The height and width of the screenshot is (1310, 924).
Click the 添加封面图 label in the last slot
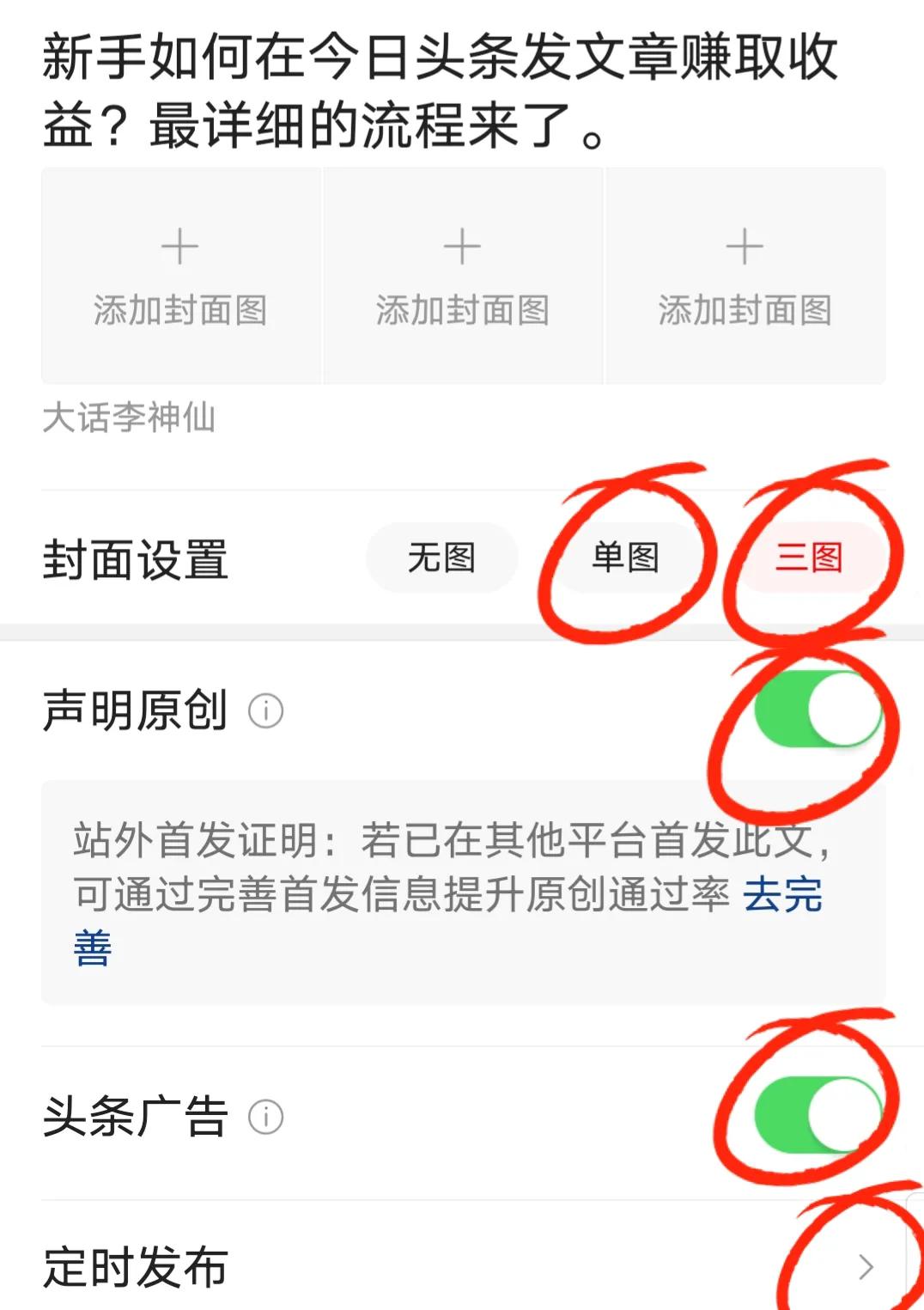tap(745, 311)
